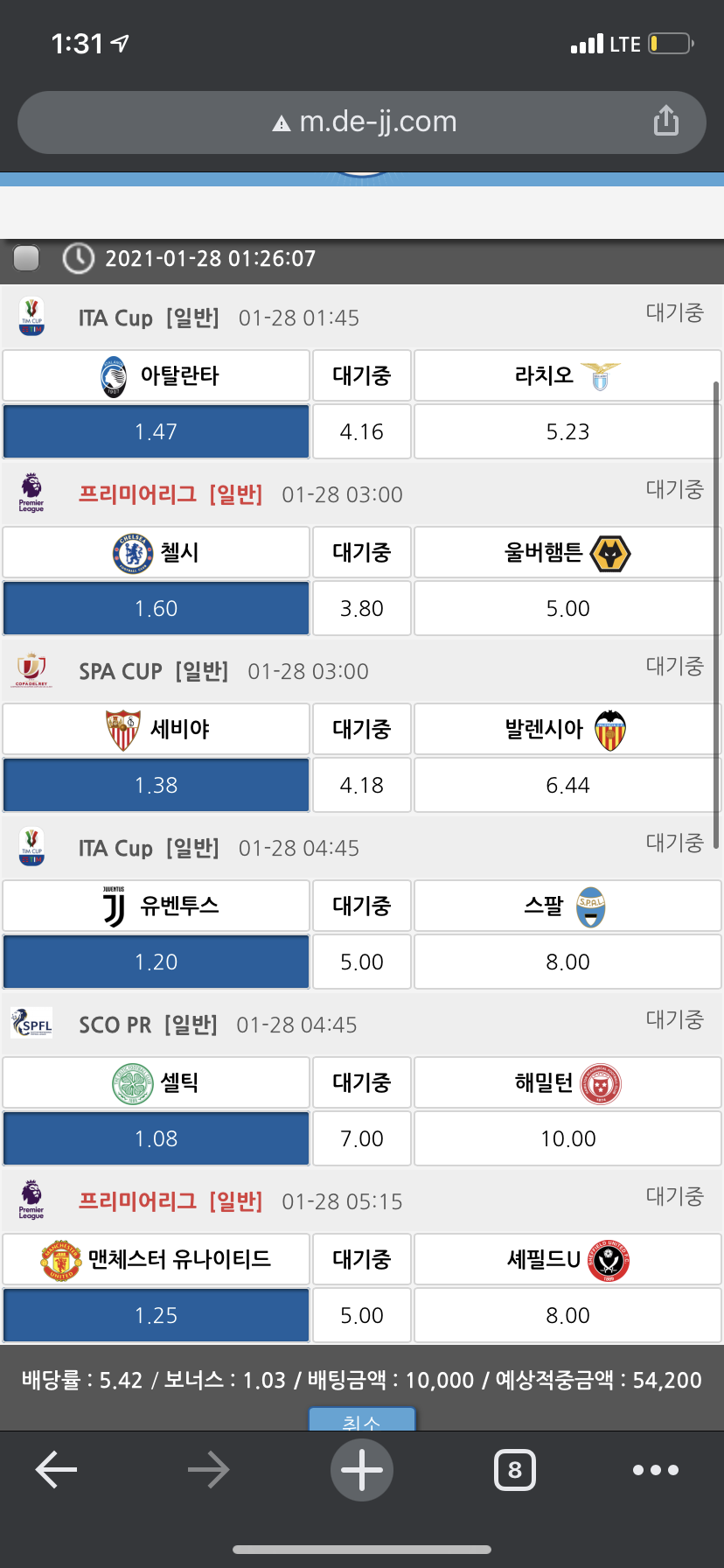Select 셀틱 home win odds 1.08
This screenshot has width=724, height=1568.
(157, 1138)
